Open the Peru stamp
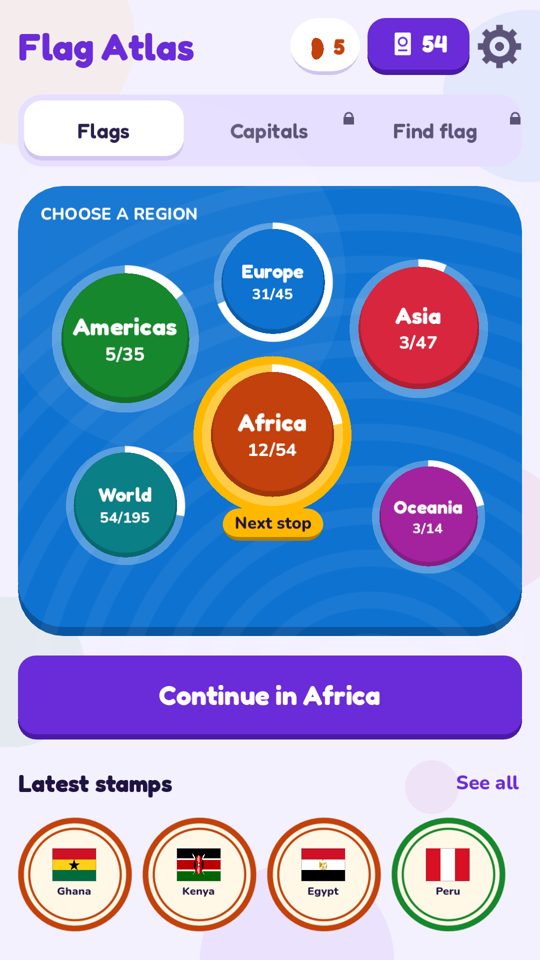Image resolution: width=540 pixels, height=960 pixels. (x=448, y=874)
